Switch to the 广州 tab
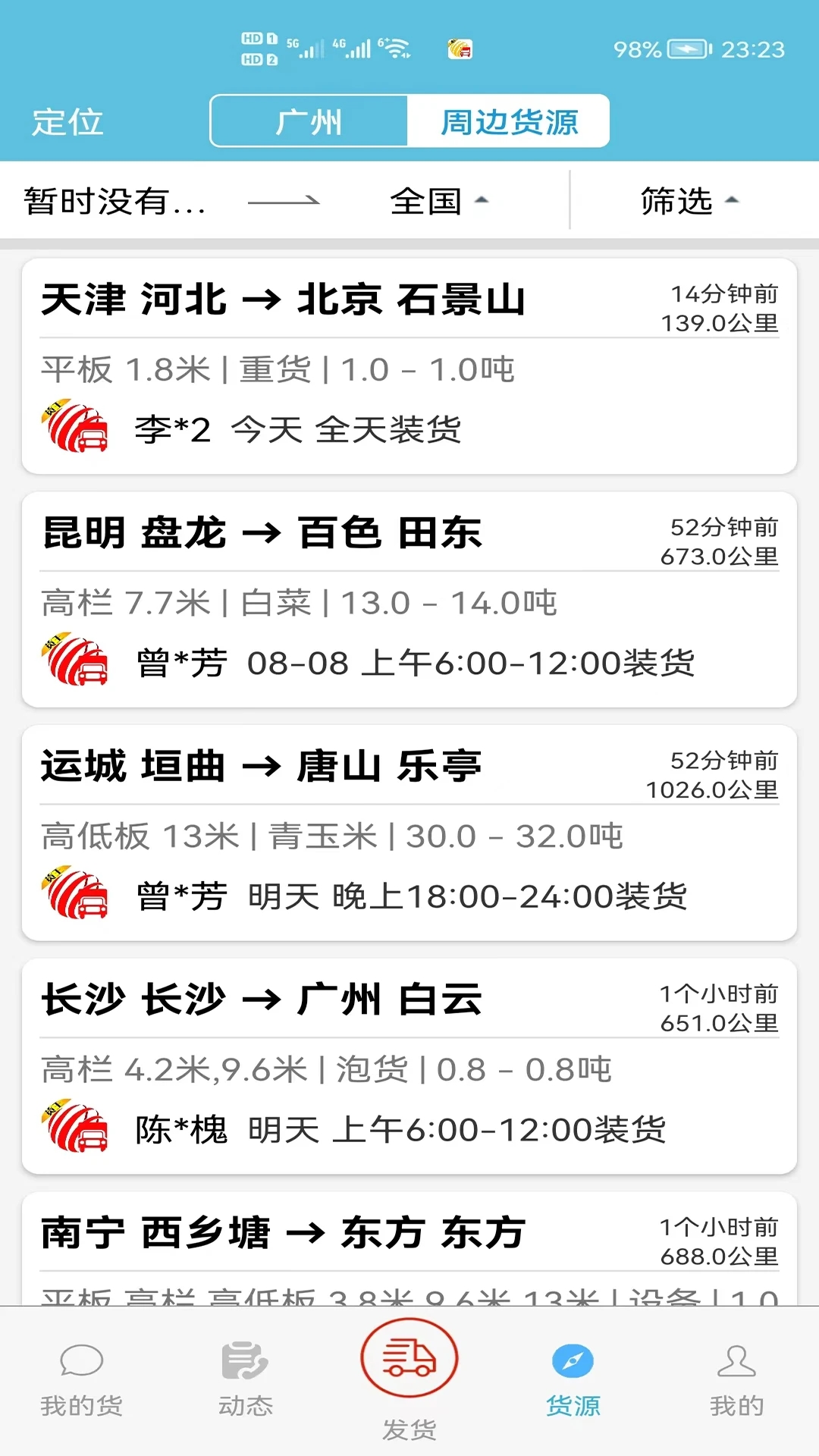The width and height of the screenshot is (819, 1456). [x=309, y=121]
